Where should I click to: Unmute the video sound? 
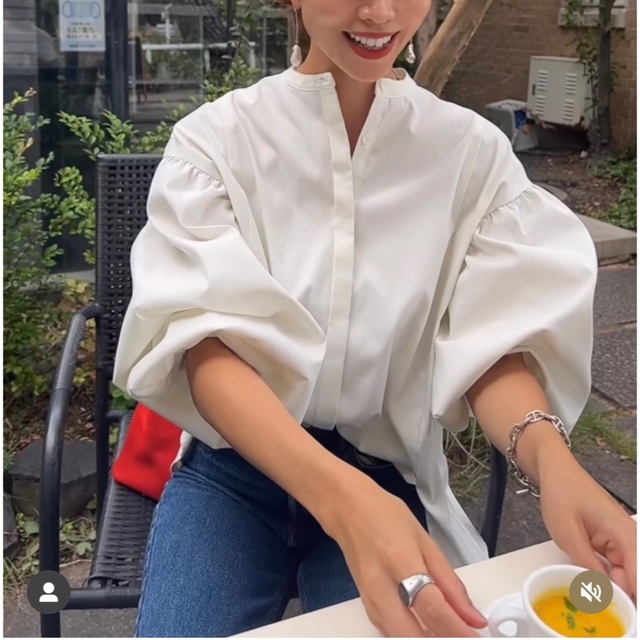591,591
